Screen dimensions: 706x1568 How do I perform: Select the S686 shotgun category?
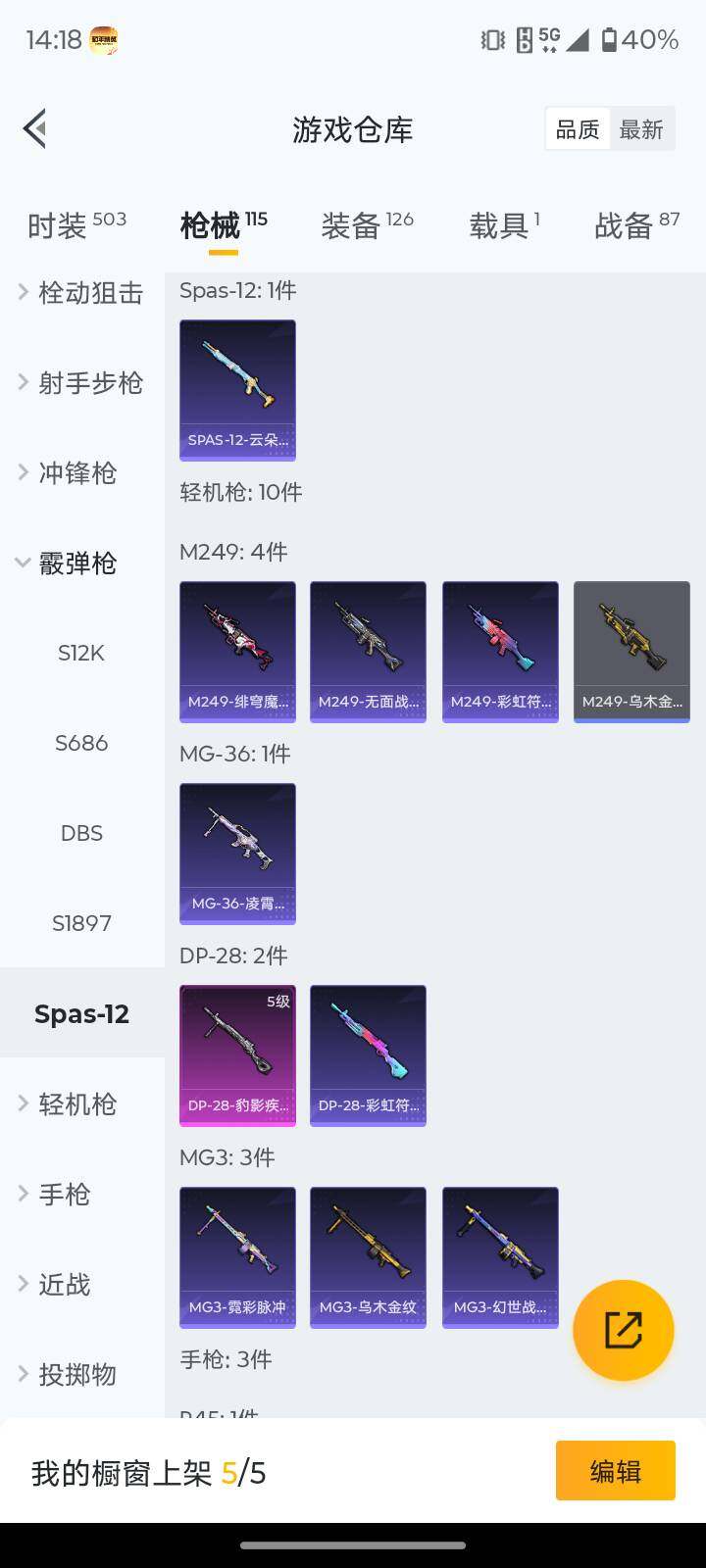81,743
